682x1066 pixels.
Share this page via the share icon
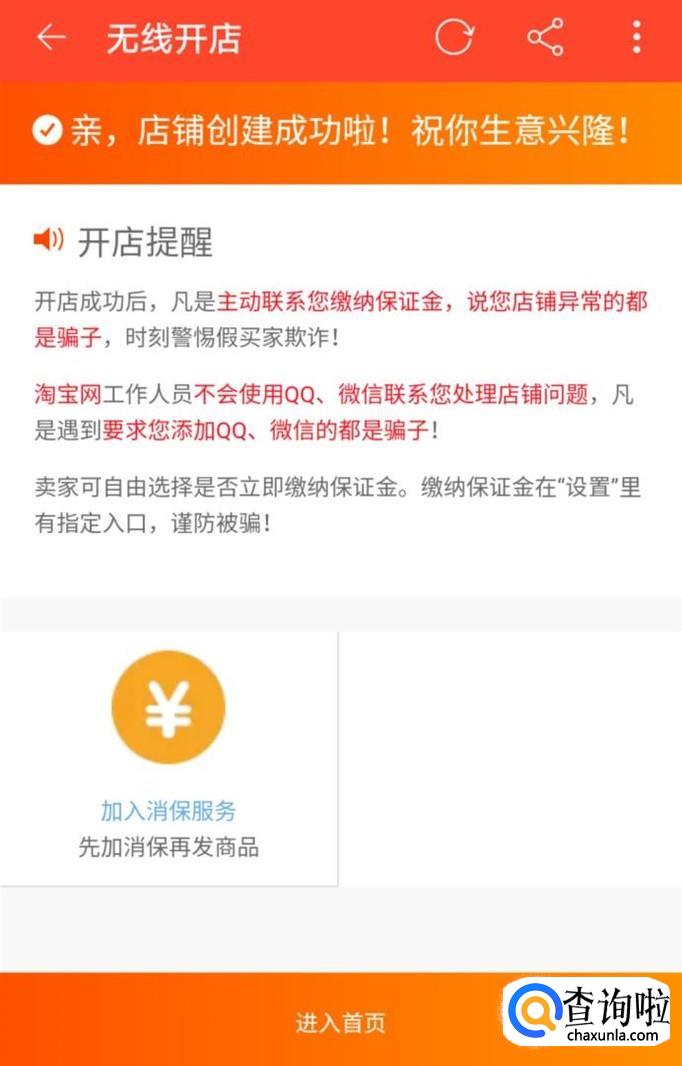(545, 37)
